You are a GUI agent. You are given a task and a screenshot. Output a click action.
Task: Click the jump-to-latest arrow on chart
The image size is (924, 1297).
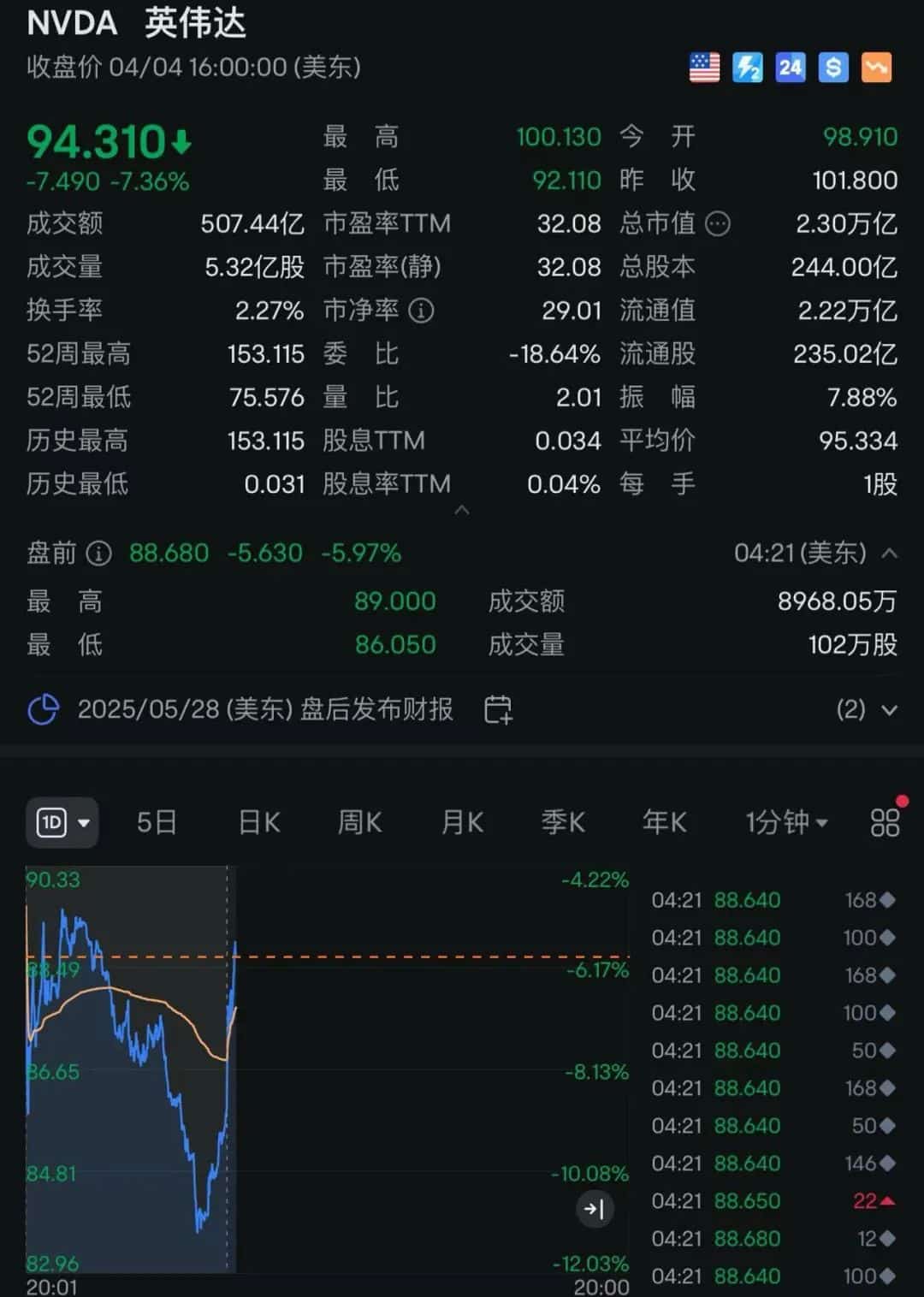pyautogui.click(x=595, y=1210)
